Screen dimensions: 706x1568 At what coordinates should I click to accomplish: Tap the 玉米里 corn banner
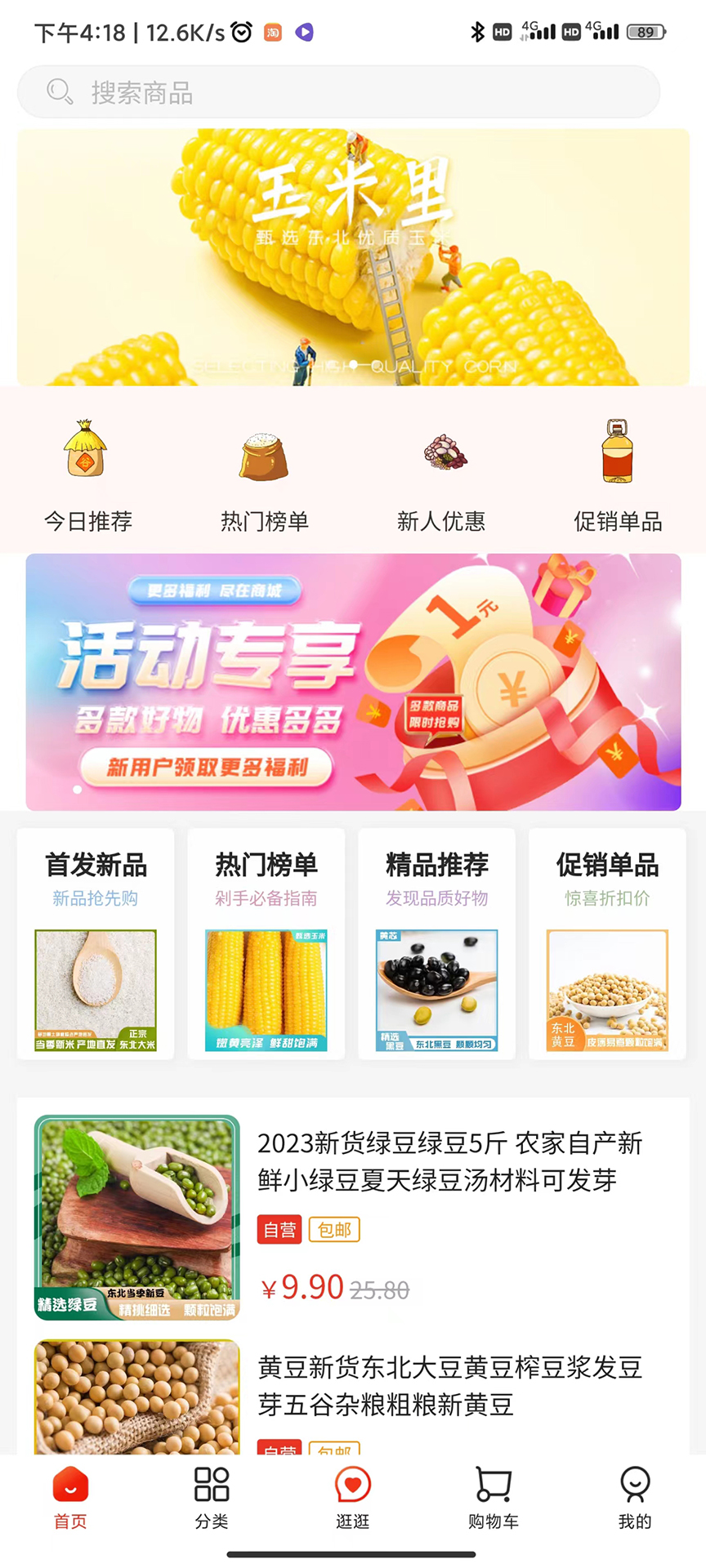tap(353, 257)
